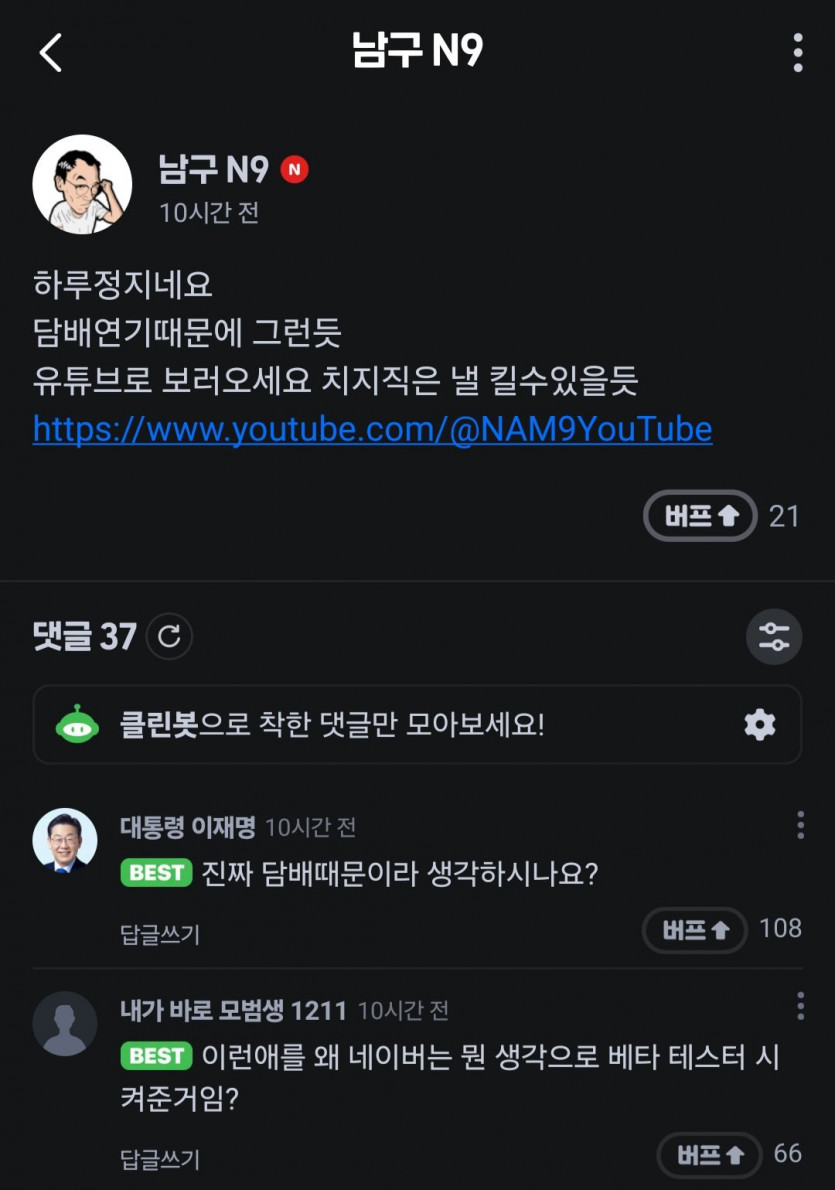The image size is (835, 1190).
Task: Refresh the comments list
Action: (169, 637)
